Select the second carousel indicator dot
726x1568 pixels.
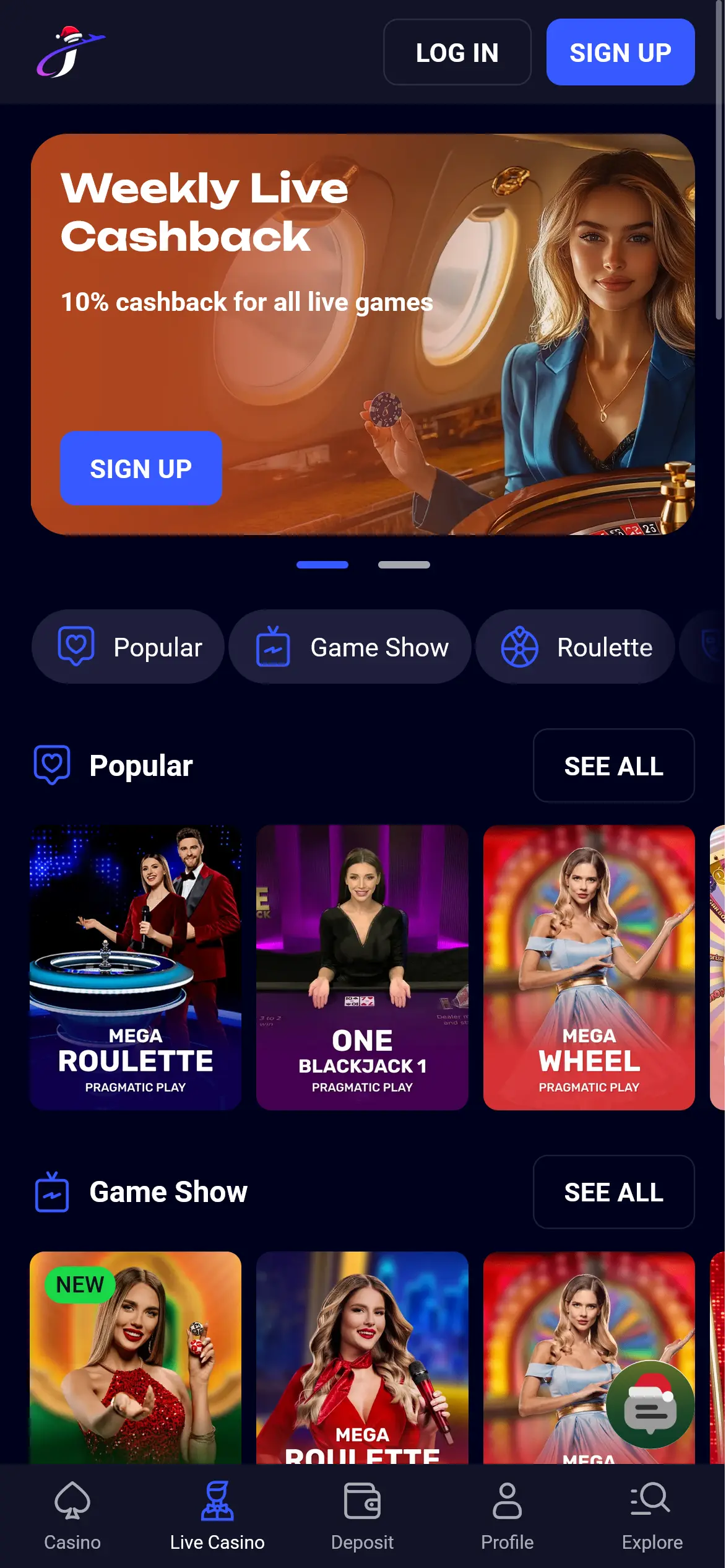pos(405,564)
